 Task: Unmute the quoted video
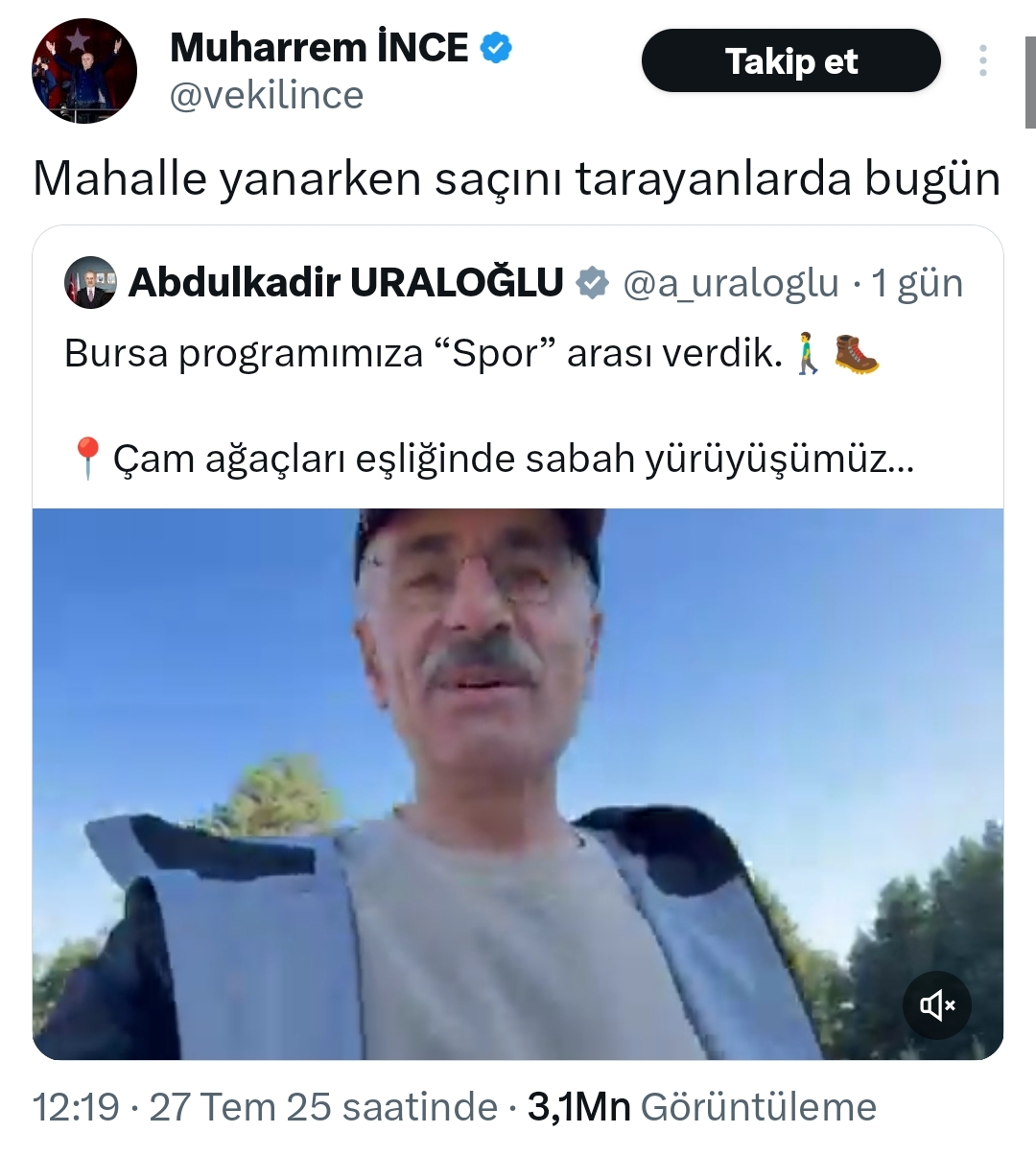(x=936, y=1004)
